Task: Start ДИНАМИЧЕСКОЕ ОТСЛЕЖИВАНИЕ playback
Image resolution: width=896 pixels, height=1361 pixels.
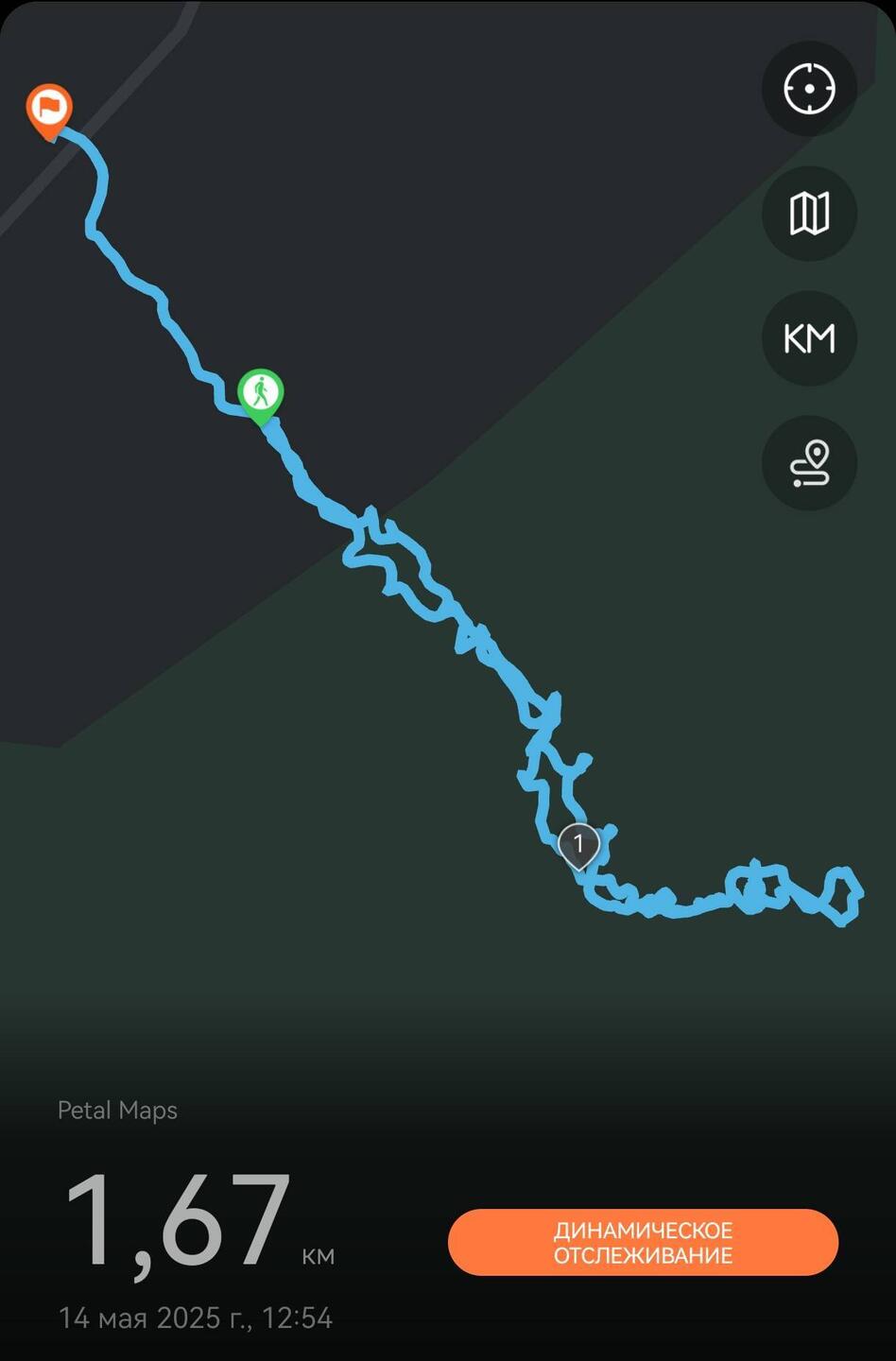Action: pos(643,1243)
